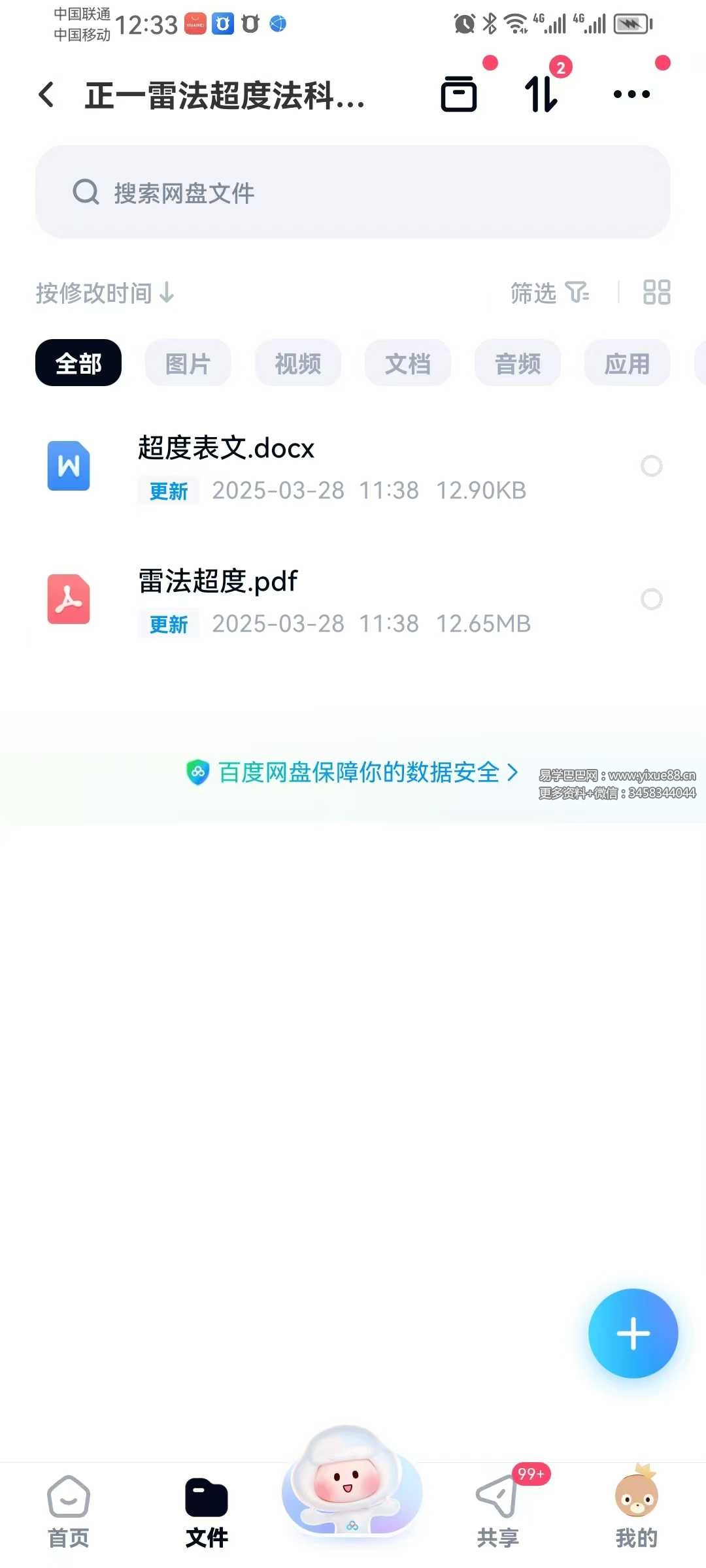Open the three-dot overflow menu

631,95
